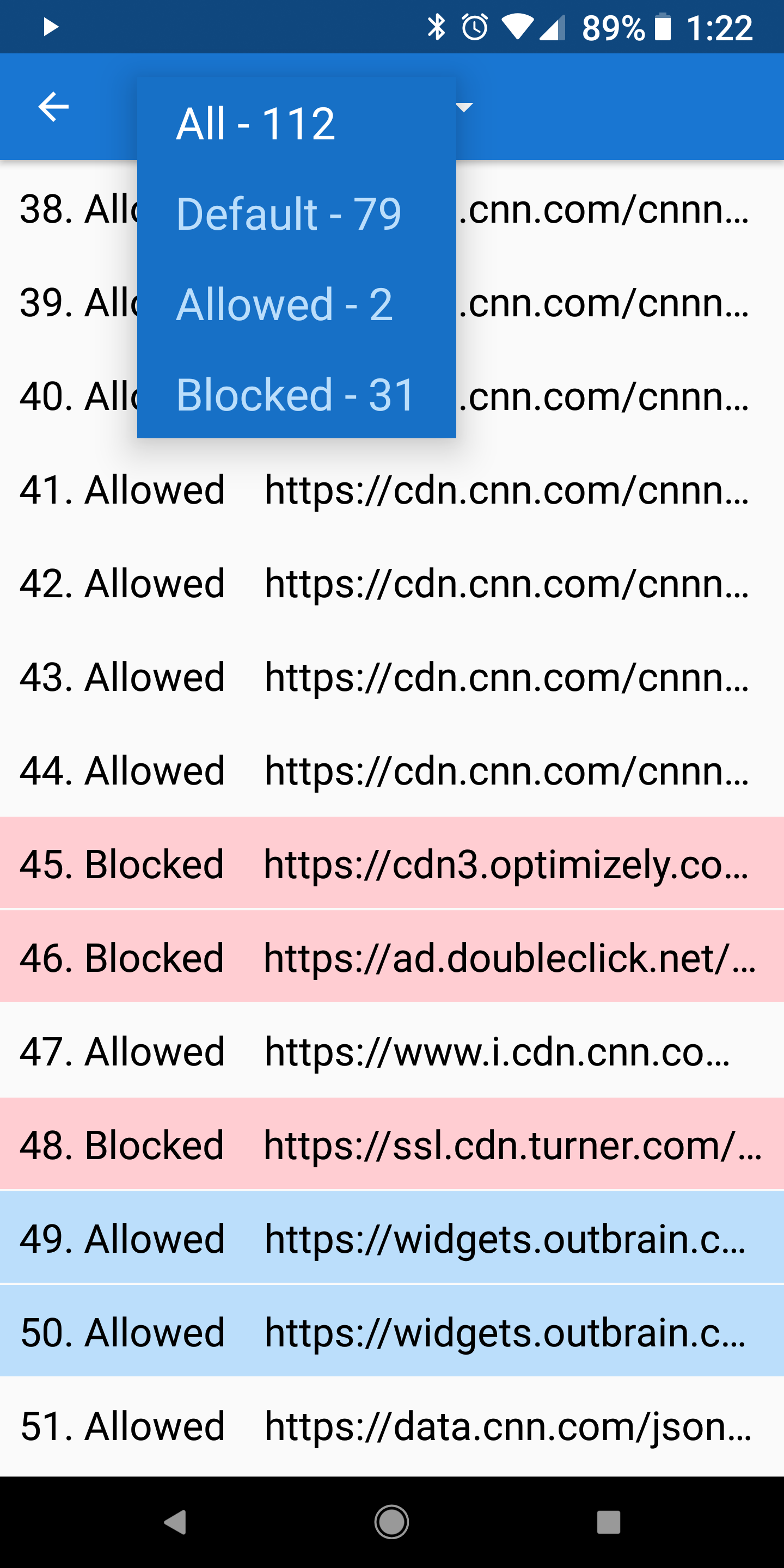Open request 49 for widgets.outbrain
Image resolution: width=784 pixels, height=1568 pixels.
(x=392, y=1238)
